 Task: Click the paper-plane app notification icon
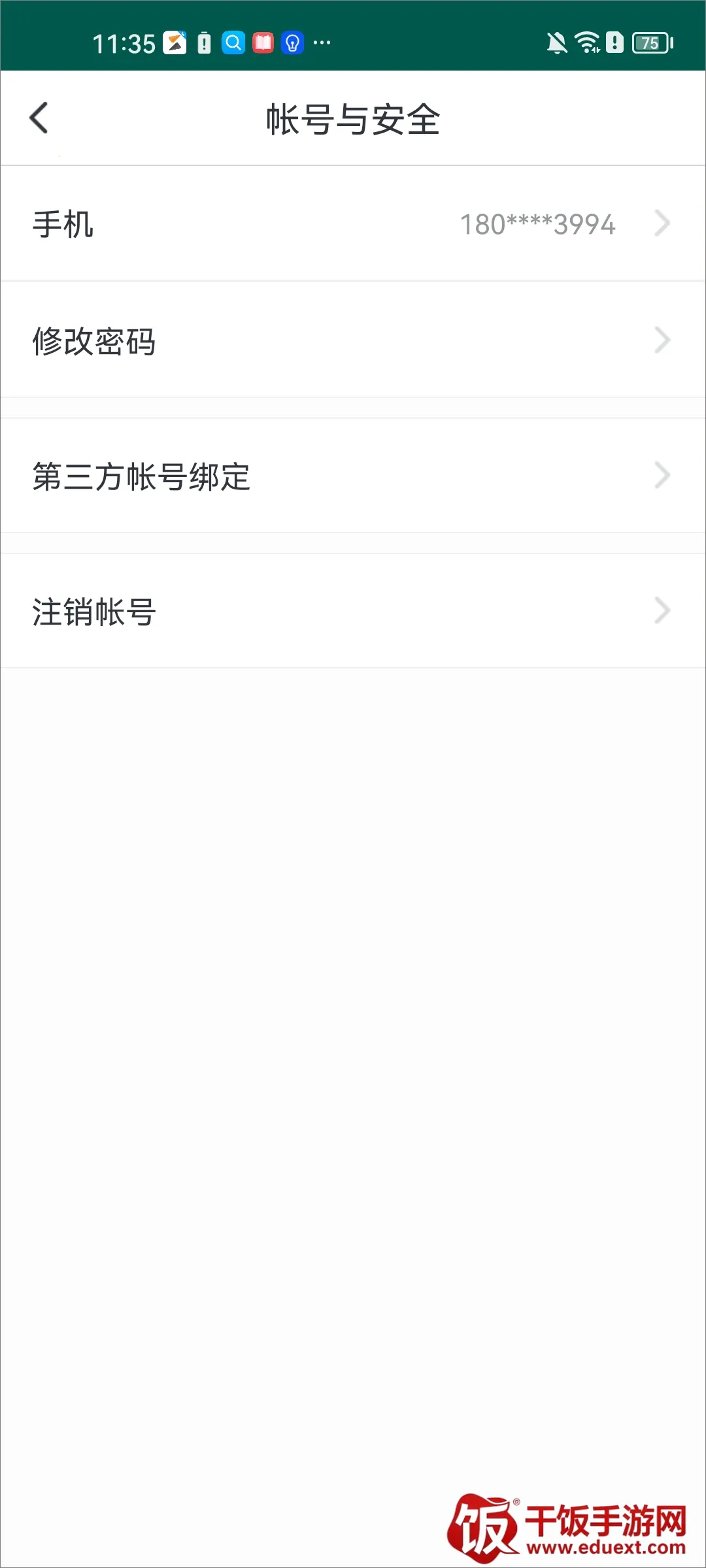[174, 43]
